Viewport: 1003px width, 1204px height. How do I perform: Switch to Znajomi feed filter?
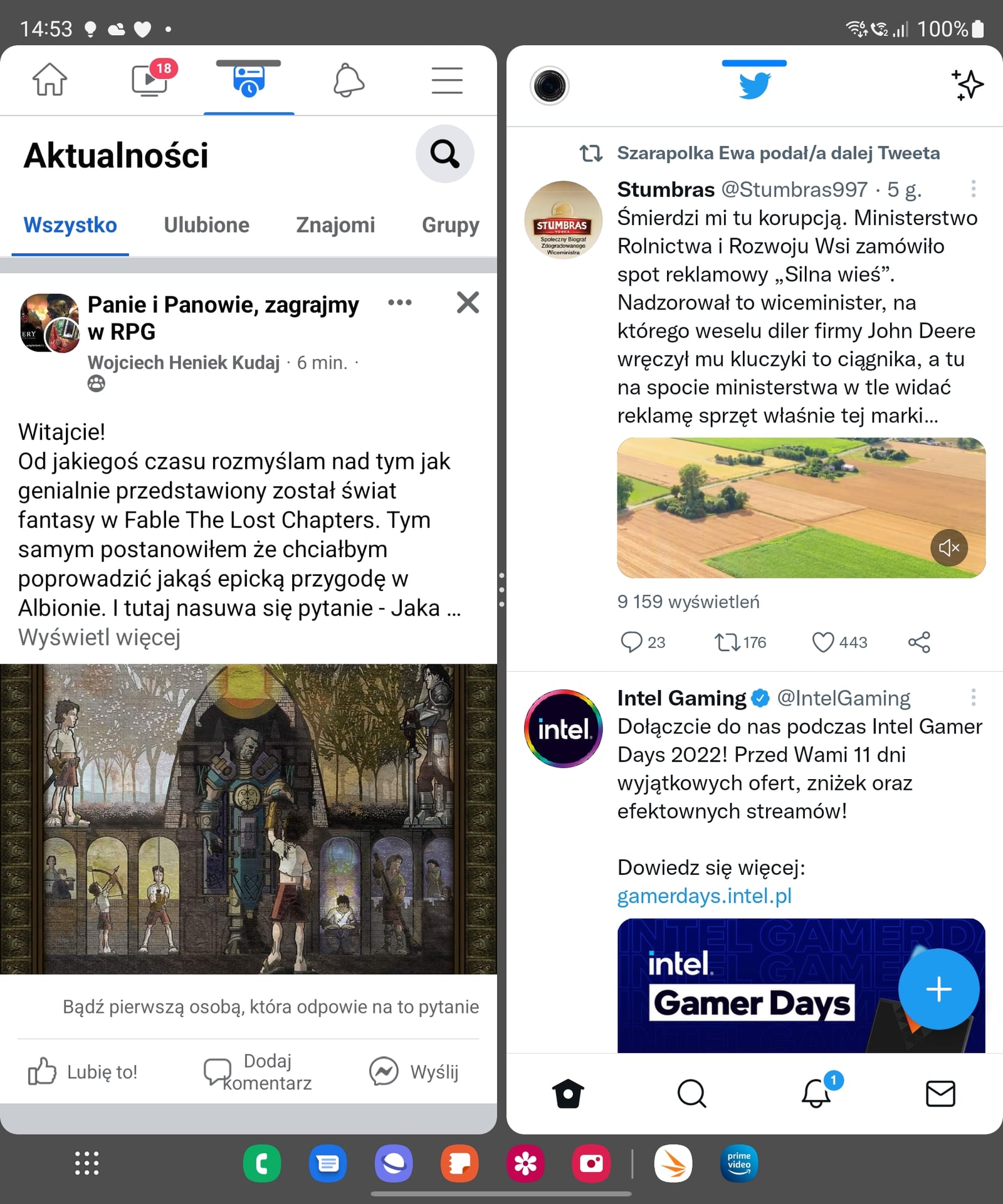(x=335, y=225)
